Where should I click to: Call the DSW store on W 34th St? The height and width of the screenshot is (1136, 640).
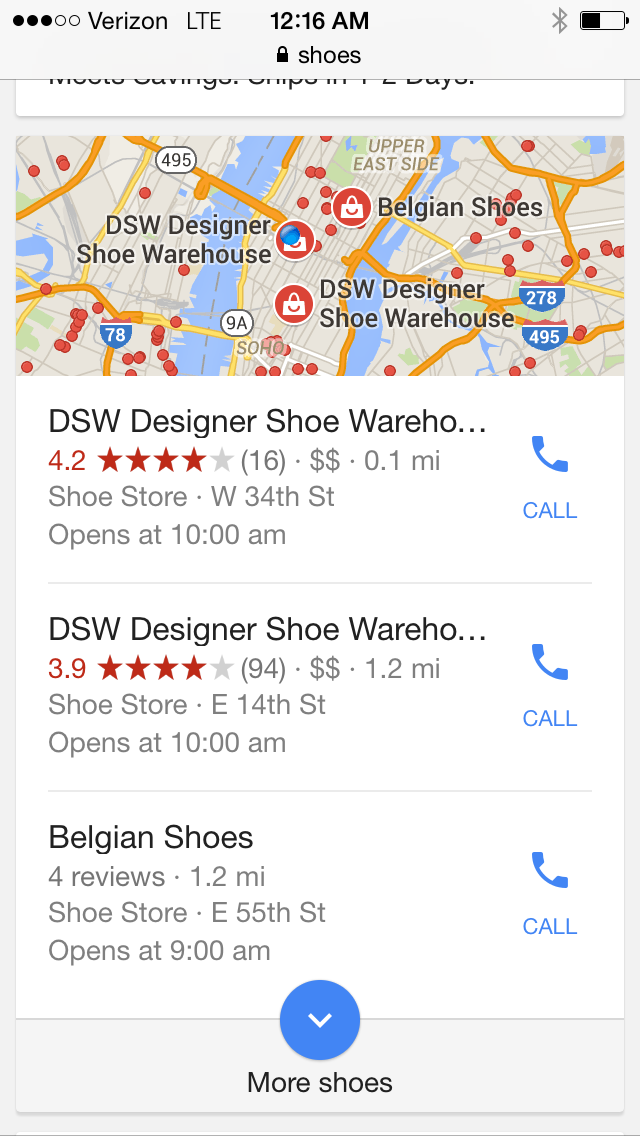click(549, 476)
